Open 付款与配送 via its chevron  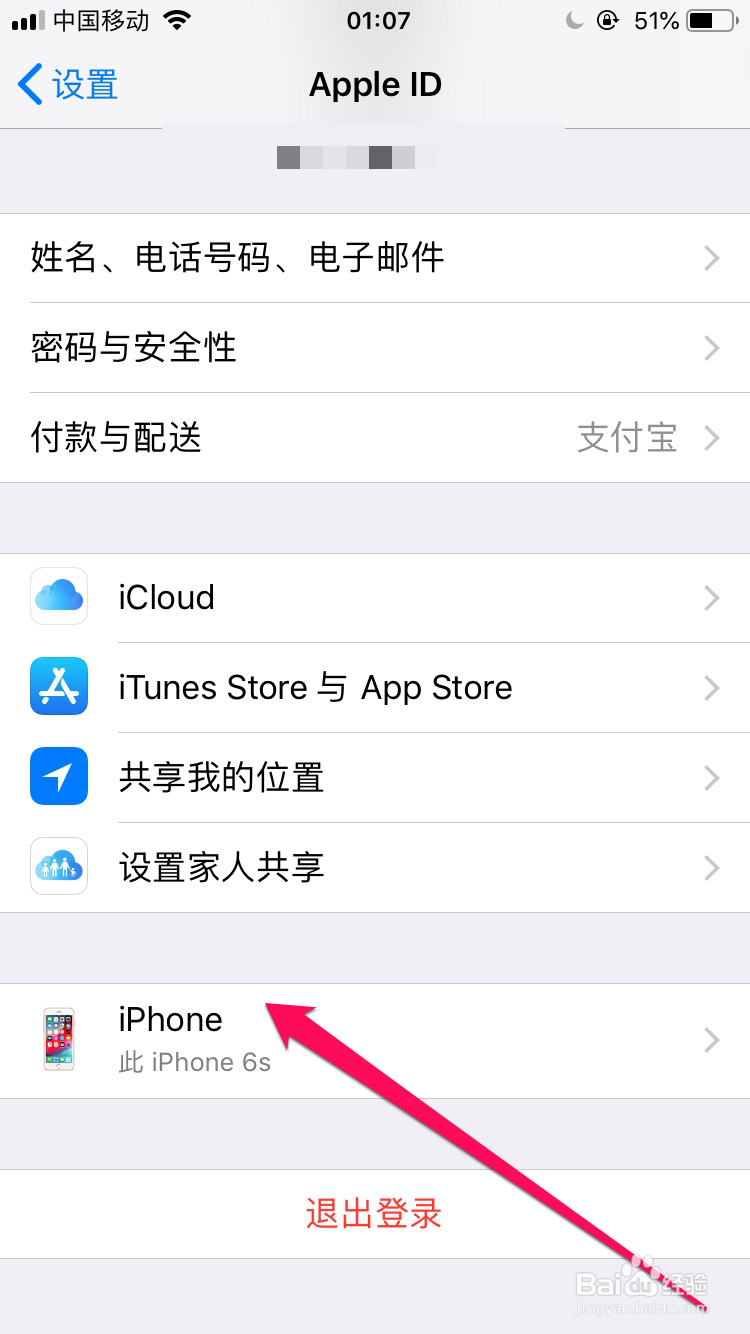coord(711,438)
